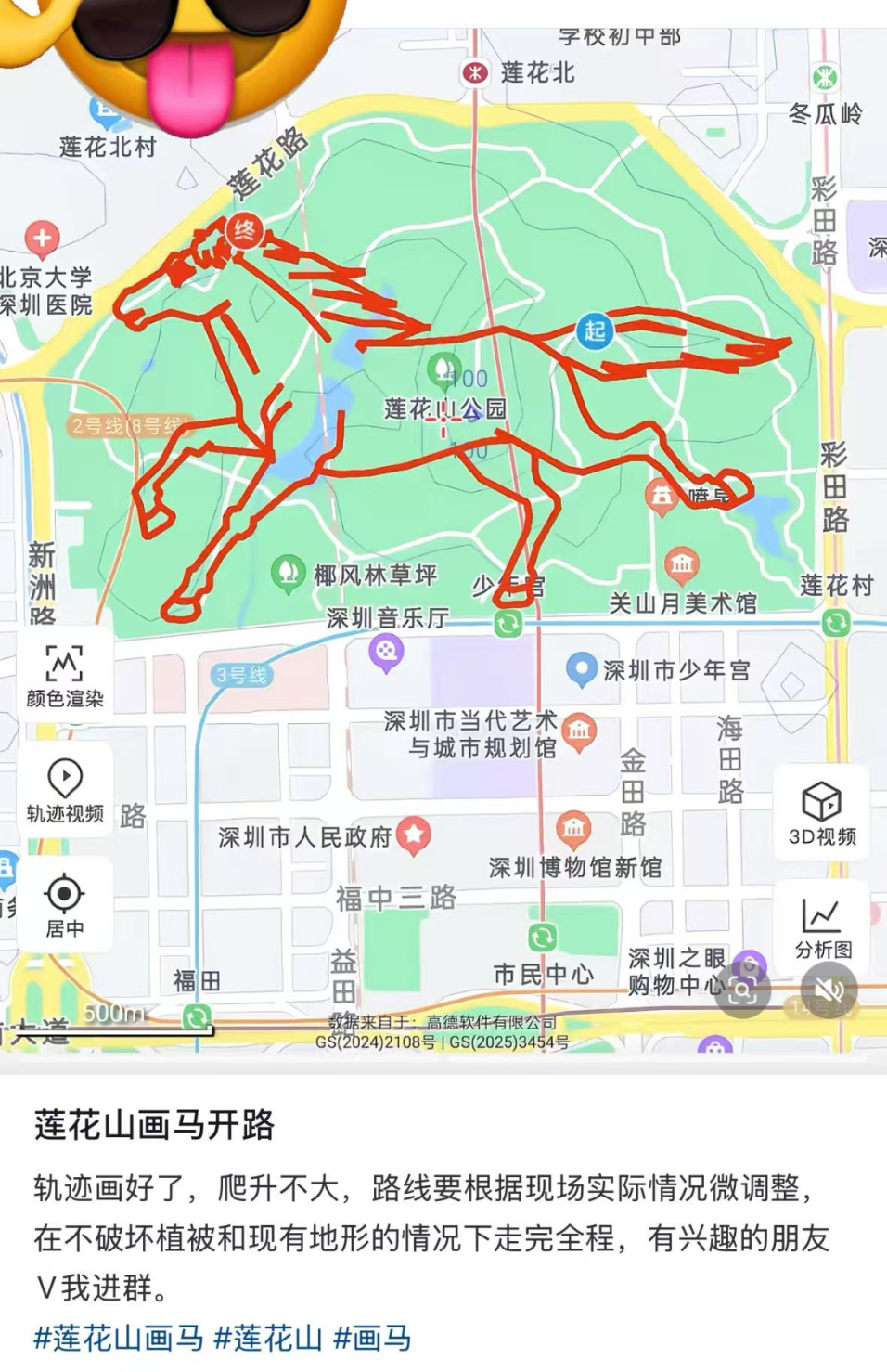Open hashtag #画马
887x1372 pixels.
371,1338
